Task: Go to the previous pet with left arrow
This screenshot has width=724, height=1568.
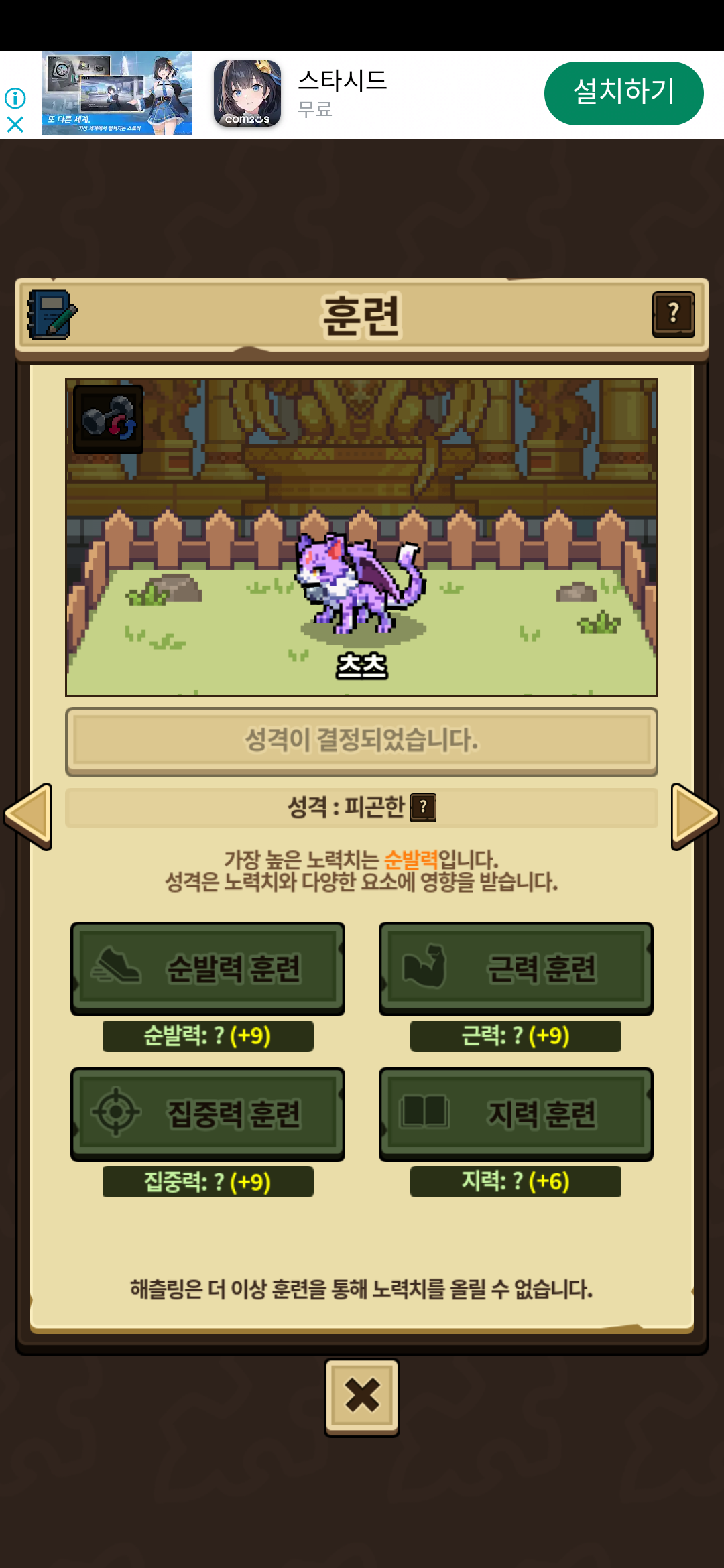Action: pyautogui.click(x=29, y=816)
